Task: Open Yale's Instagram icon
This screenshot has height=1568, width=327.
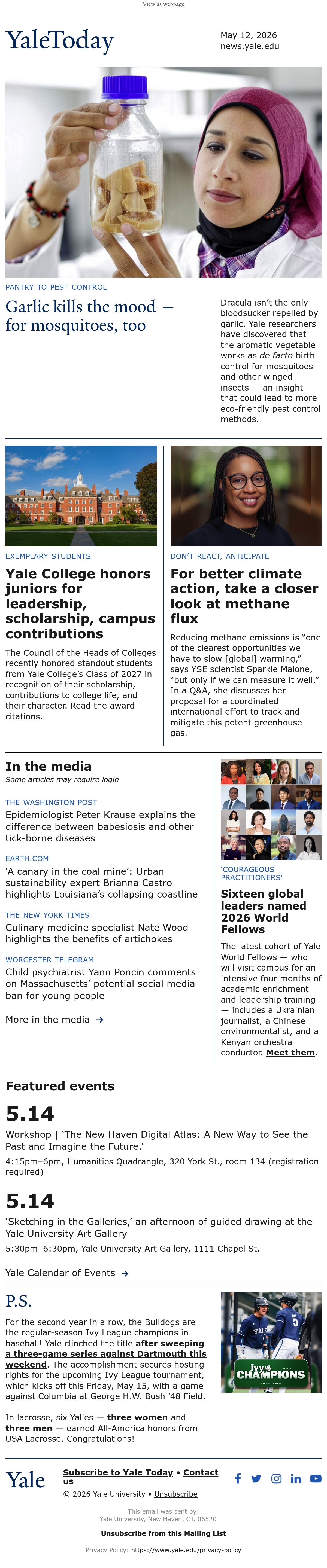Action: coord(277,1478)
